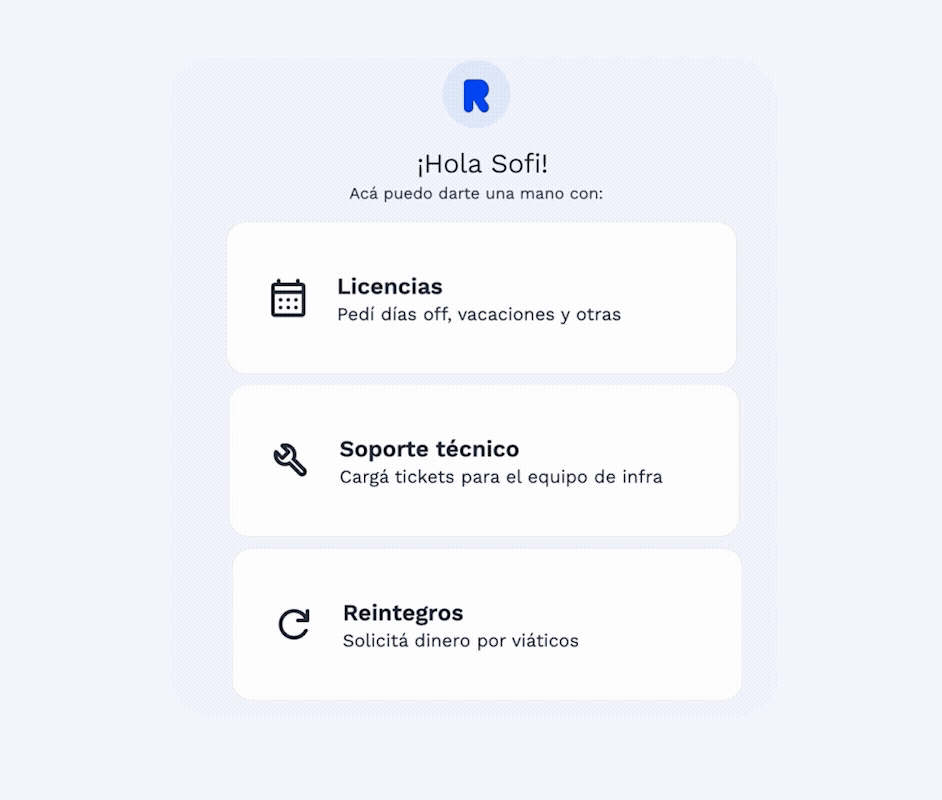Select the Soporte técnico option

(484, 461)
